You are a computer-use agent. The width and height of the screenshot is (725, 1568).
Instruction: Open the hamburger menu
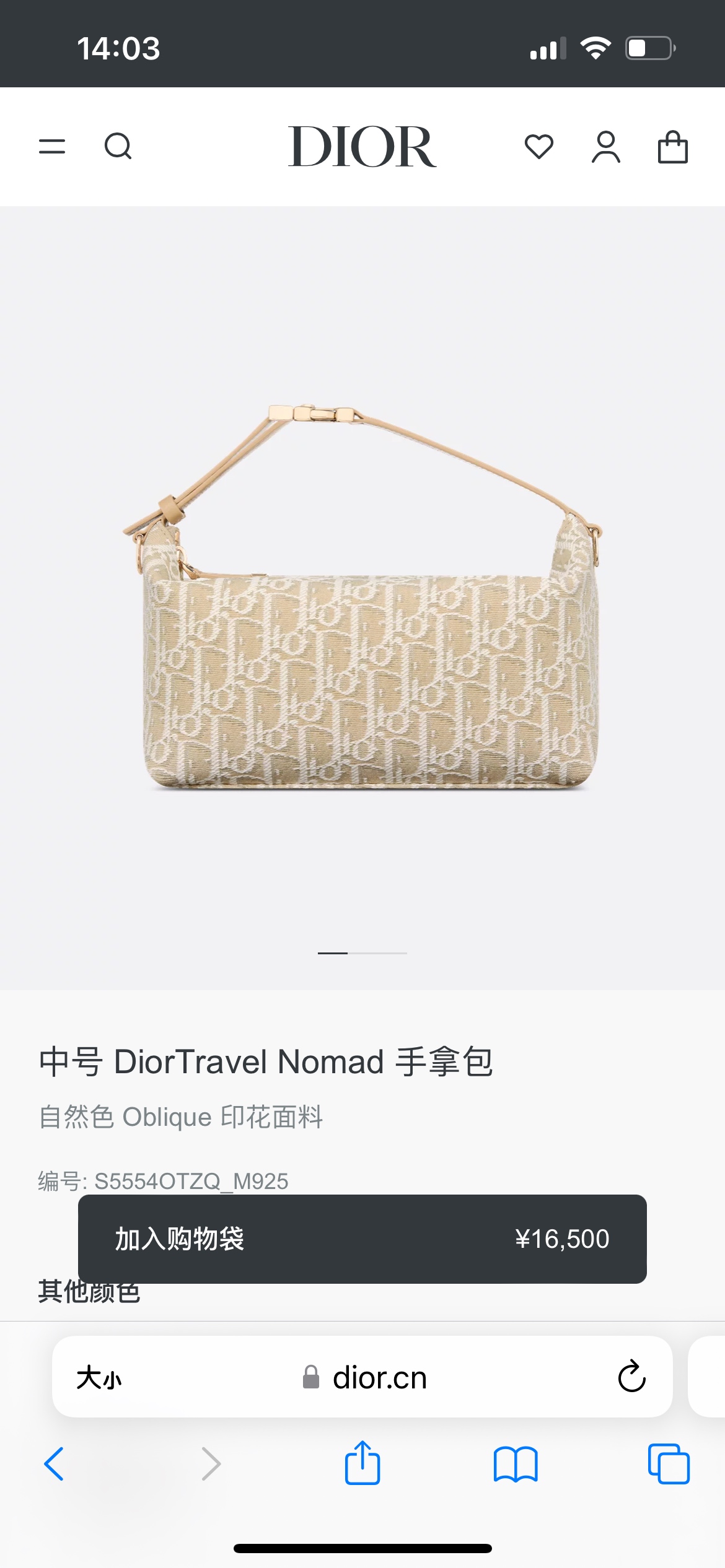tap(52, 147)
